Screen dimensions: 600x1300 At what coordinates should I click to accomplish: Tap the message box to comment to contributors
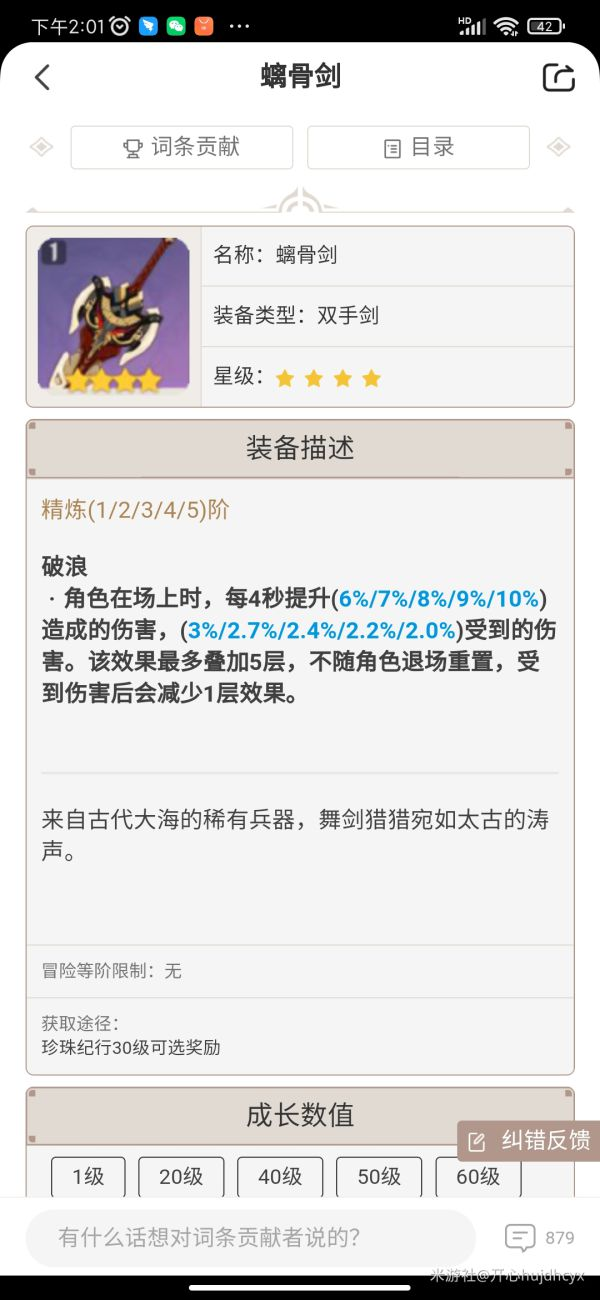[251, 1238]
